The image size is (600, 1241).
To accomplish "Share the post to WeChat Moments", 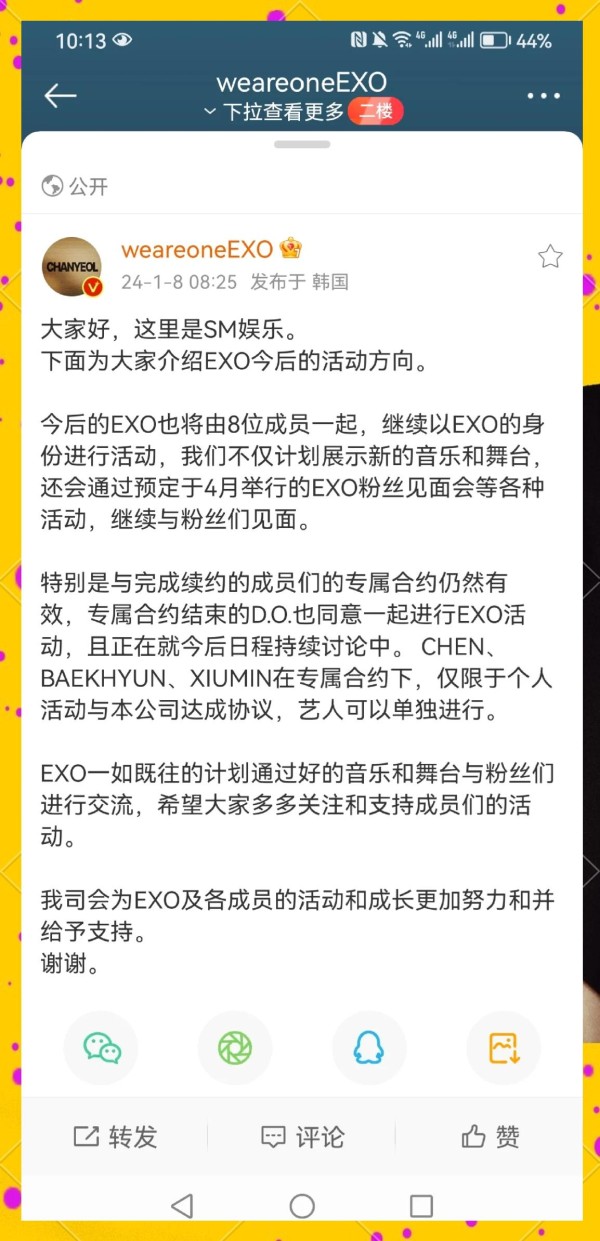I will [235, 1048].
